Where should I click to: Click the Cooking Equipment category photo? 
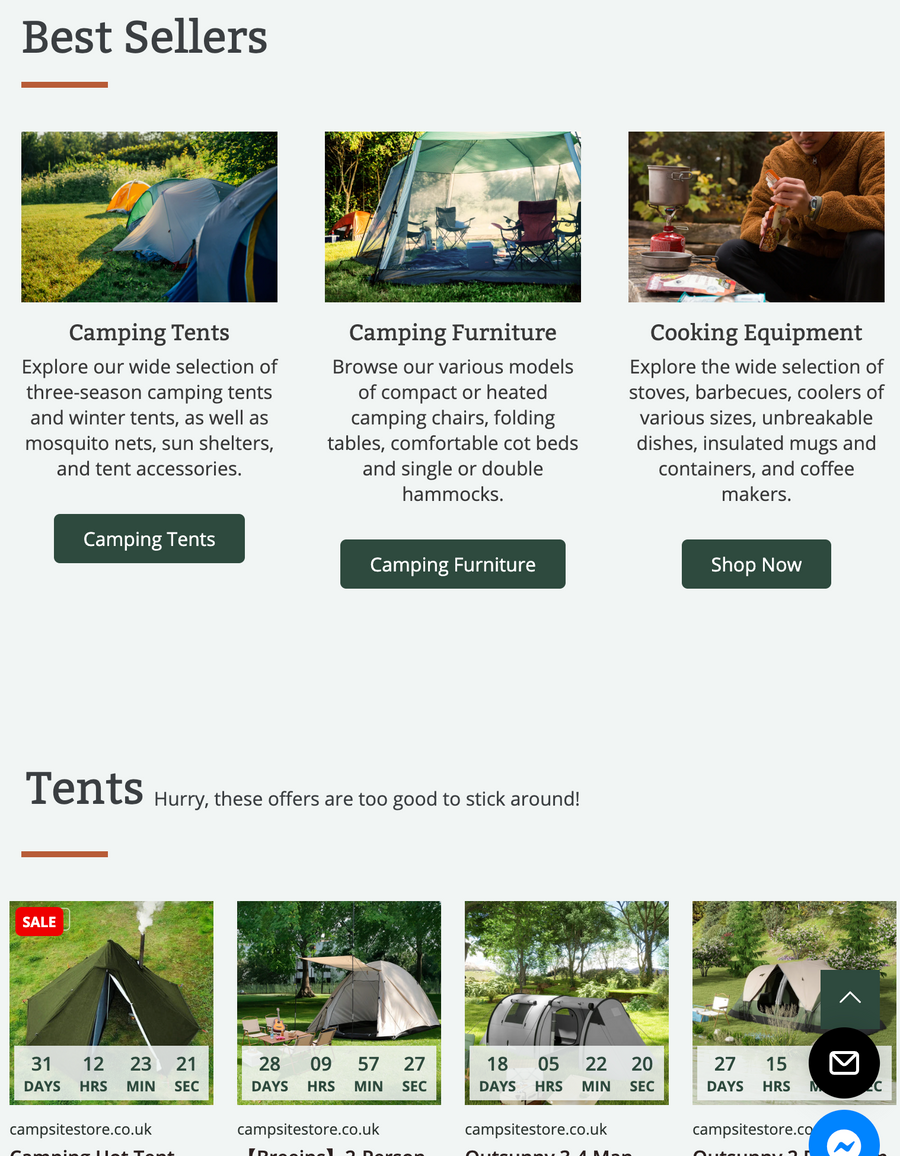pos(756,216)
